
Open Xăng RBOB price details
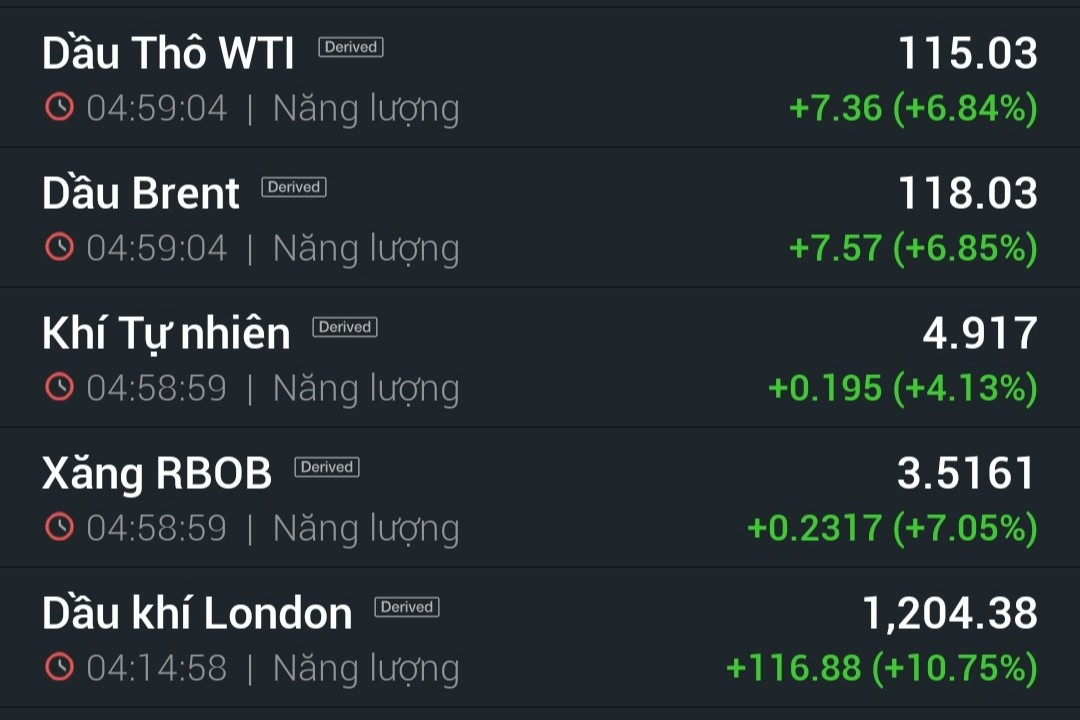[x=157, y=474]
